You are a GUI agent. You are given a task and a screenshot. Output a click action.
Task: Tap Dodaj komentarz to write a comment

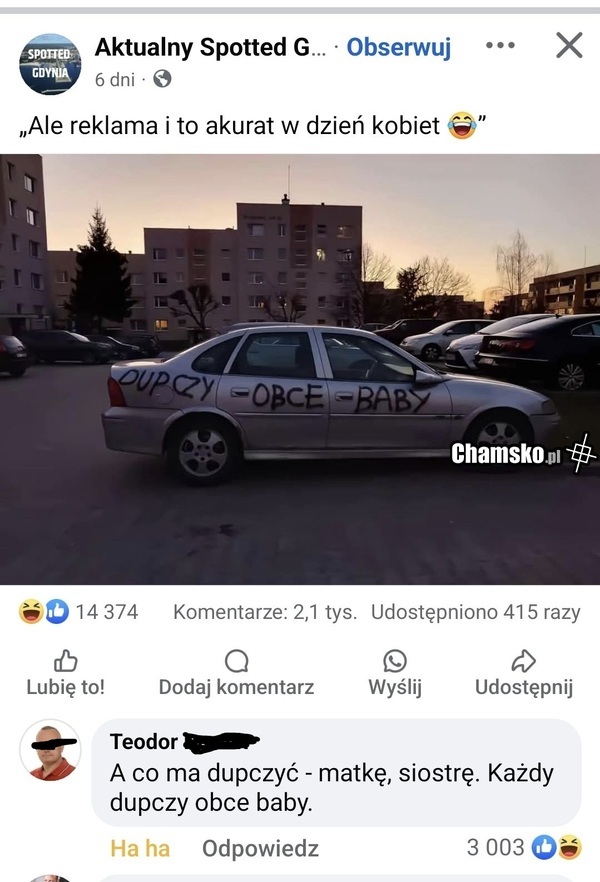[236, 673]
